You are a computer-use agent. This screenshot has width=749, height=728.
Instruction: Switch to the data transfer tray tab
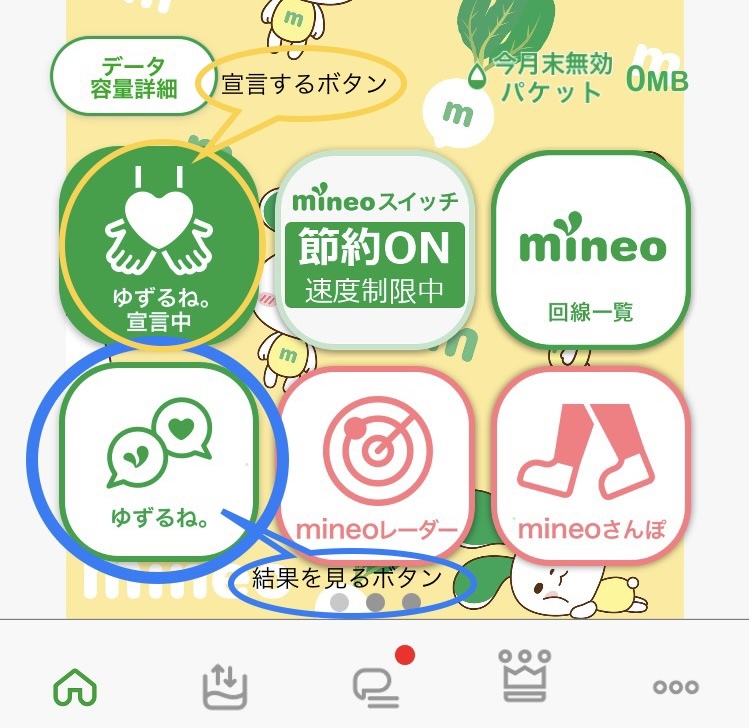pyautogui.click(x=225, y=685)
